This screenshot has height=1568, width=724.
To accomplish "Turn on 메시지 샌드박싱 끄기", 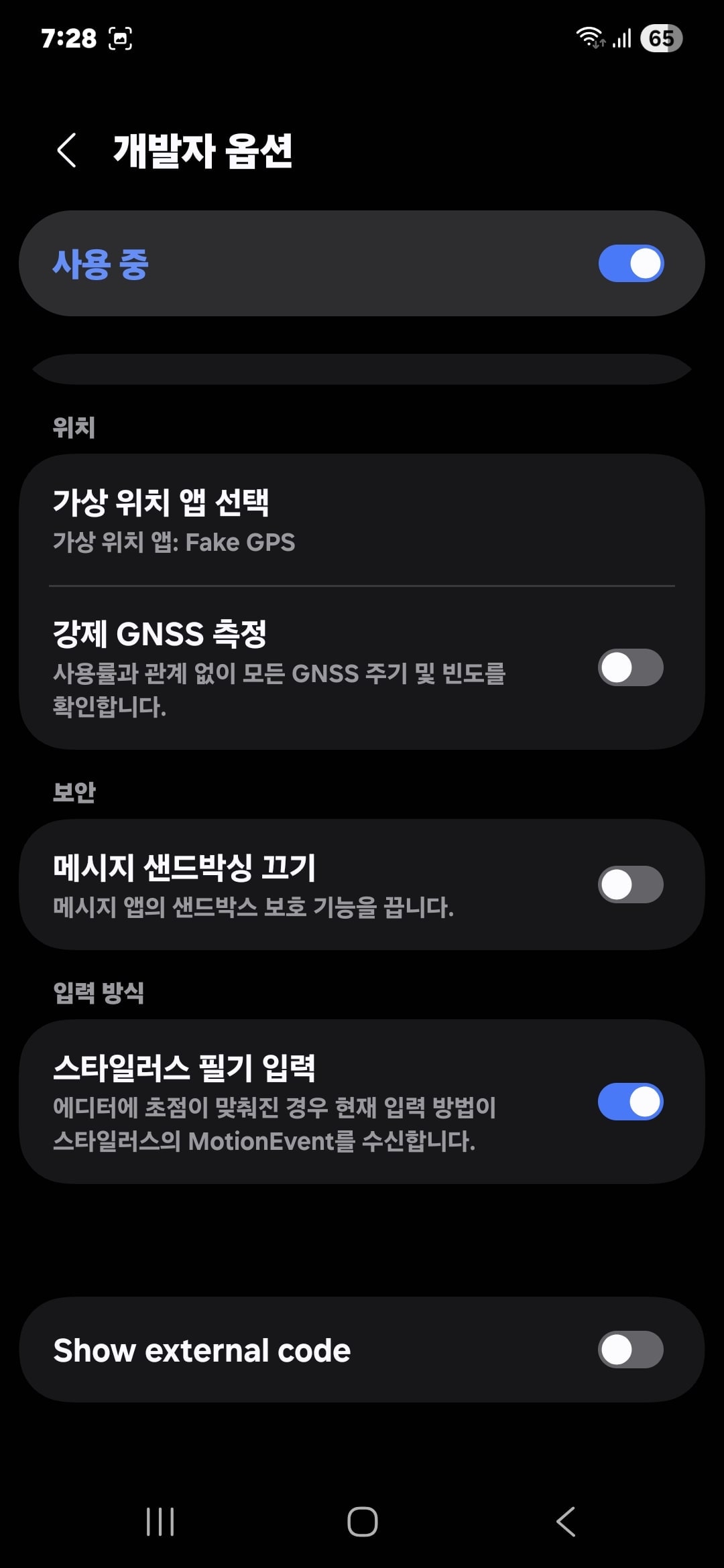I will pos(629,884).
